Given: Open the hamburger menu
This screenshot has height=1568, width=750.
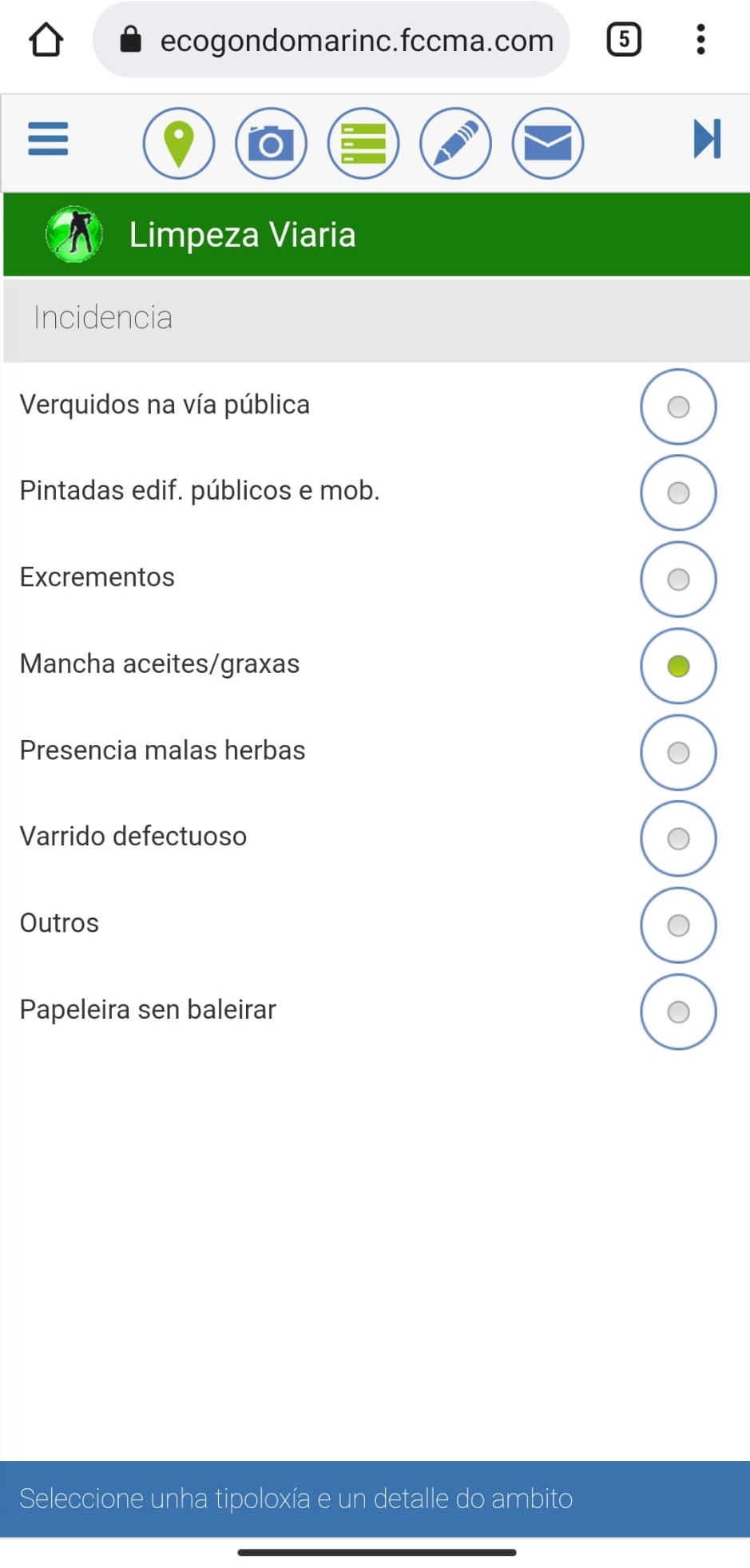Looking at the screenshot, I should pyautogui.click(x=48, y=139).
